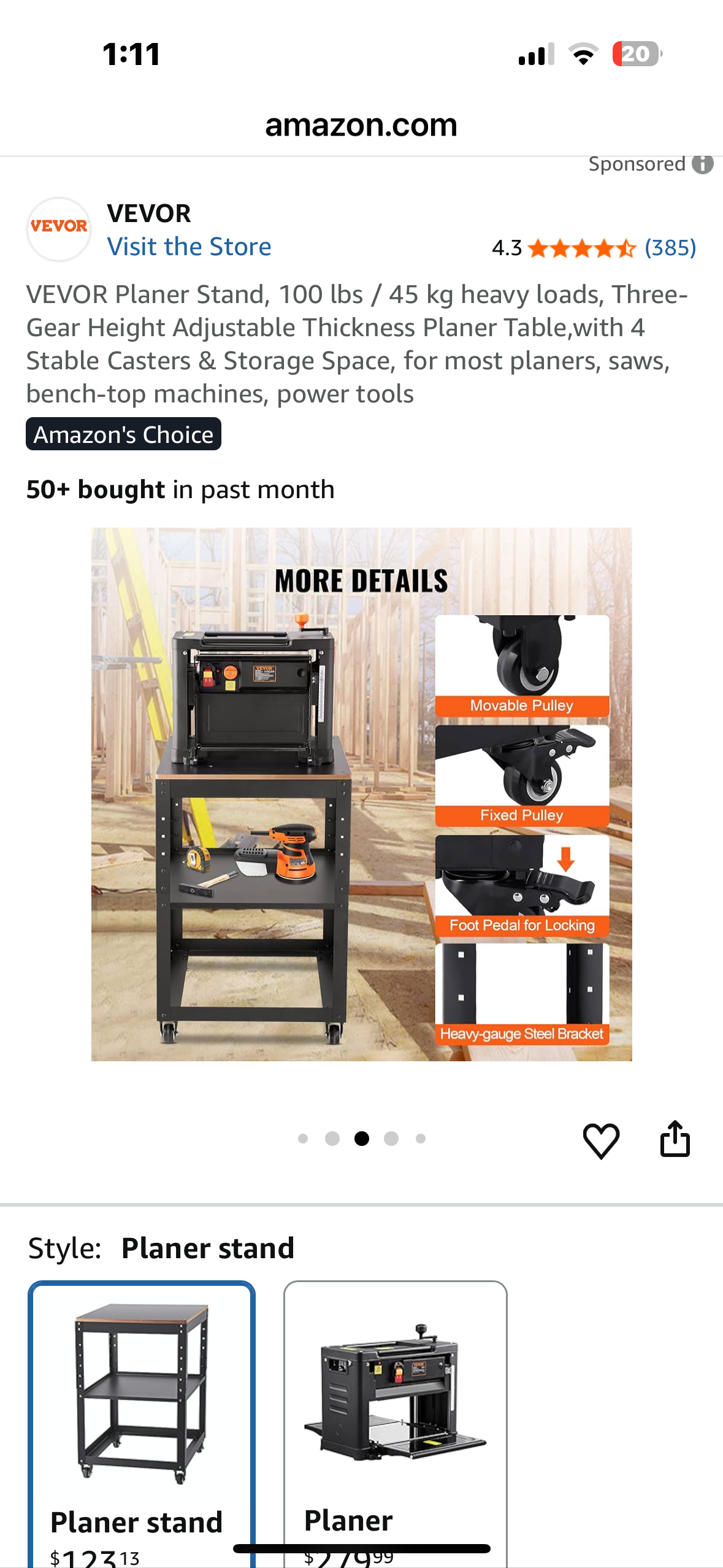Add product to wish list with heart icon
The height and width of the screenshot is (1568, 723).
[x=600, y=1140]
